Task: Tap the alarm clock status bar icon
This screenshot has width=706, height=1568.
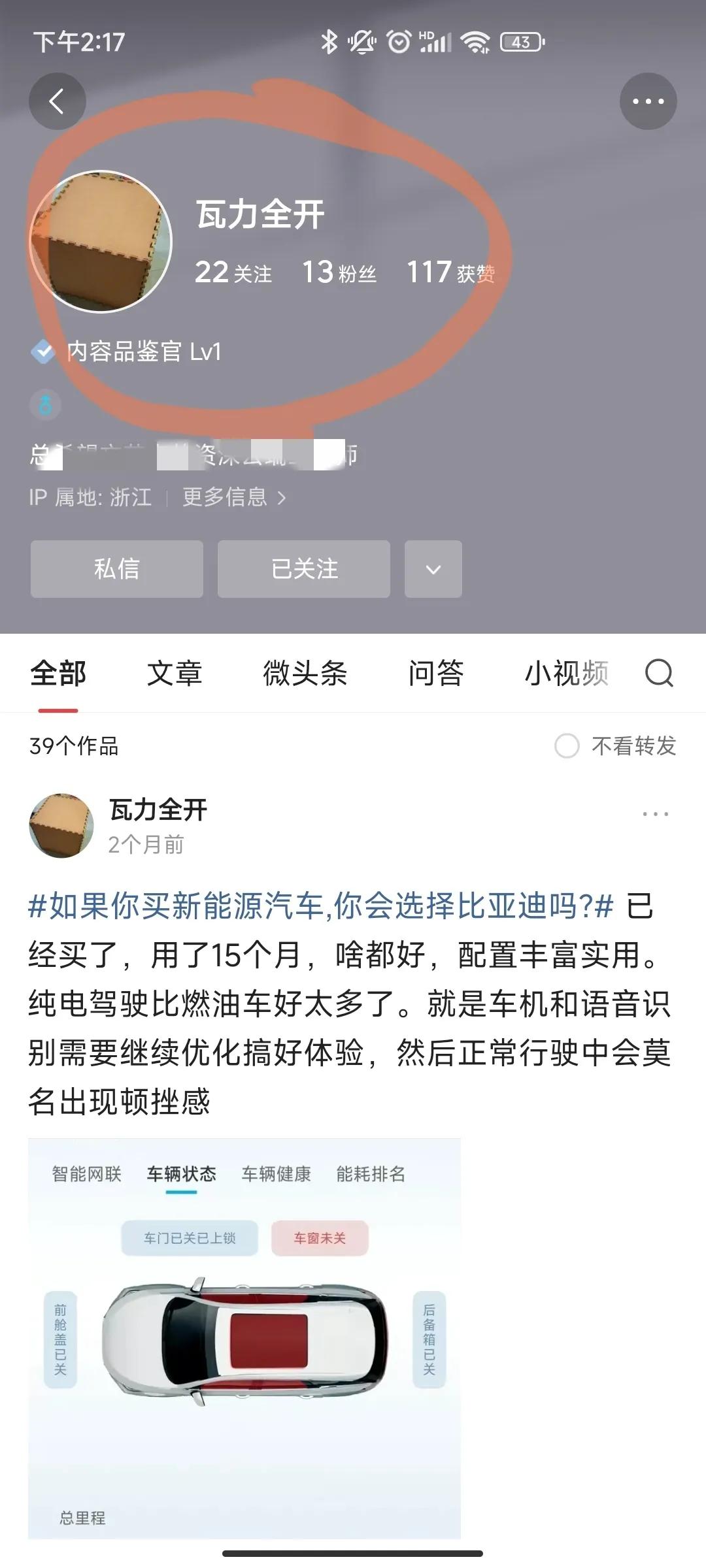Action: click(x=397, y=41)
